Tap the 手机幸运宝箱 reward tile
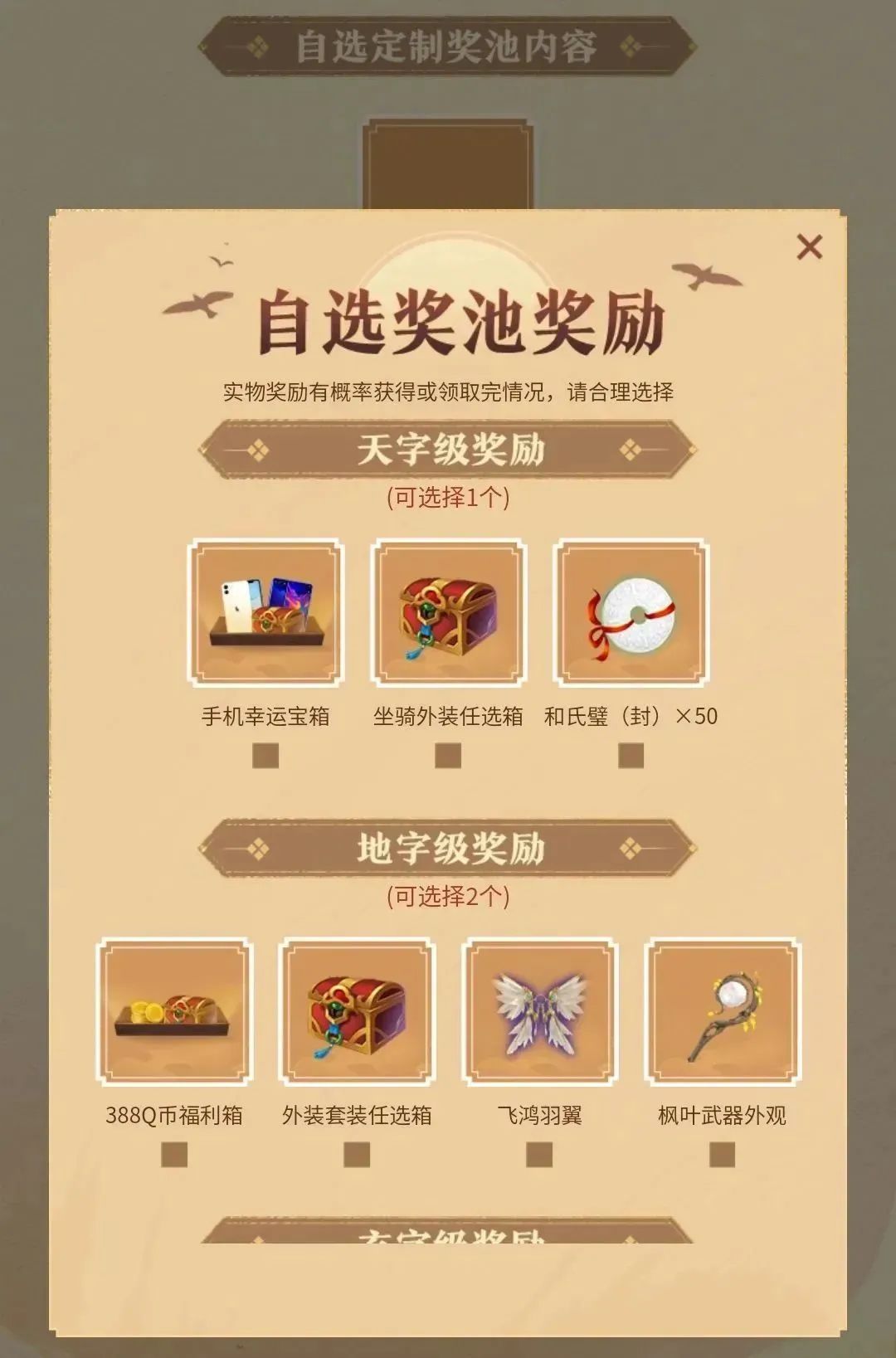This screenshot has width=896, height=1358. coord(265,613)
